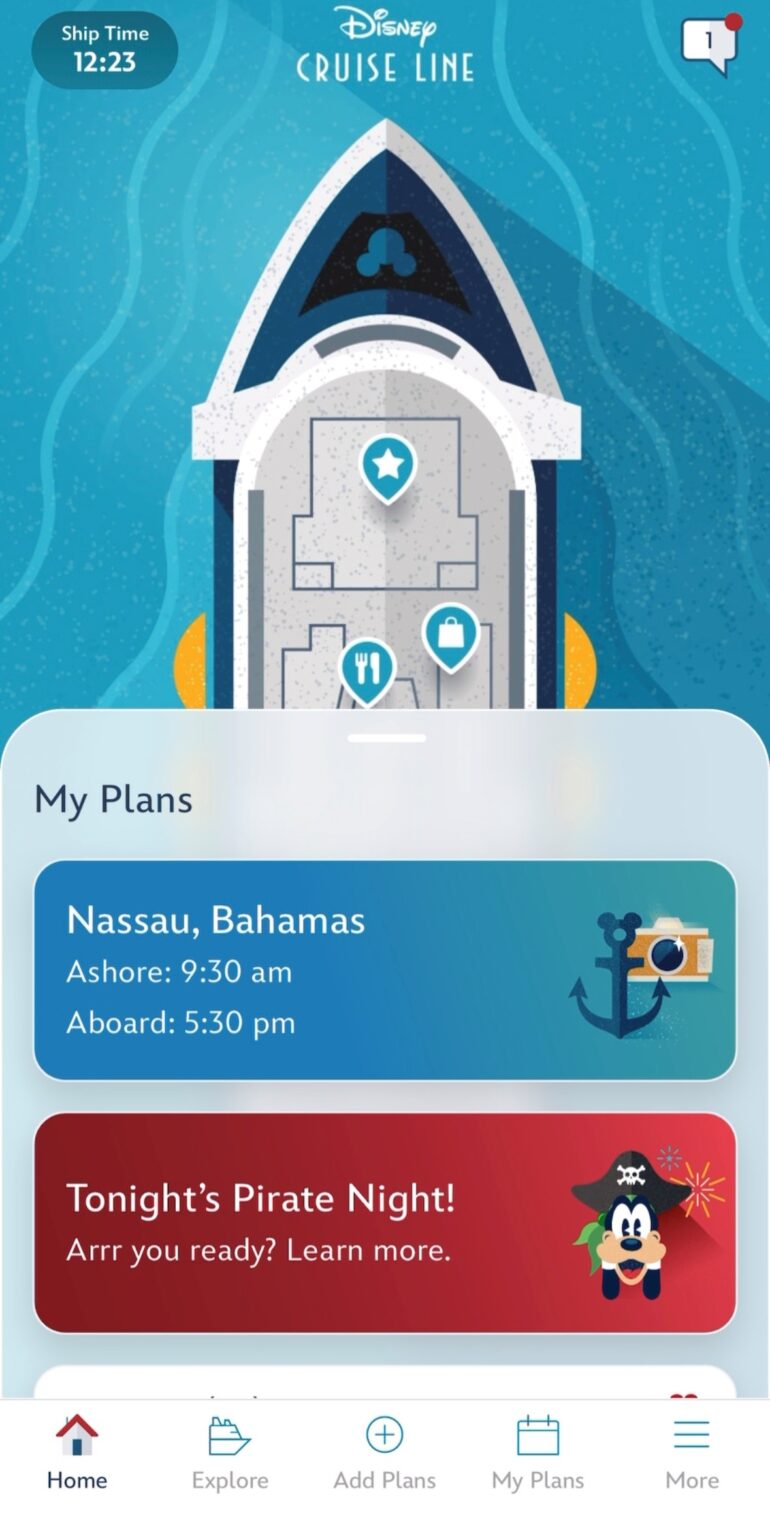Image resolution: width=770 pixels, height=1516 pixels.
Task: Tap the star marker on the ship map
Action: (388, 466)
